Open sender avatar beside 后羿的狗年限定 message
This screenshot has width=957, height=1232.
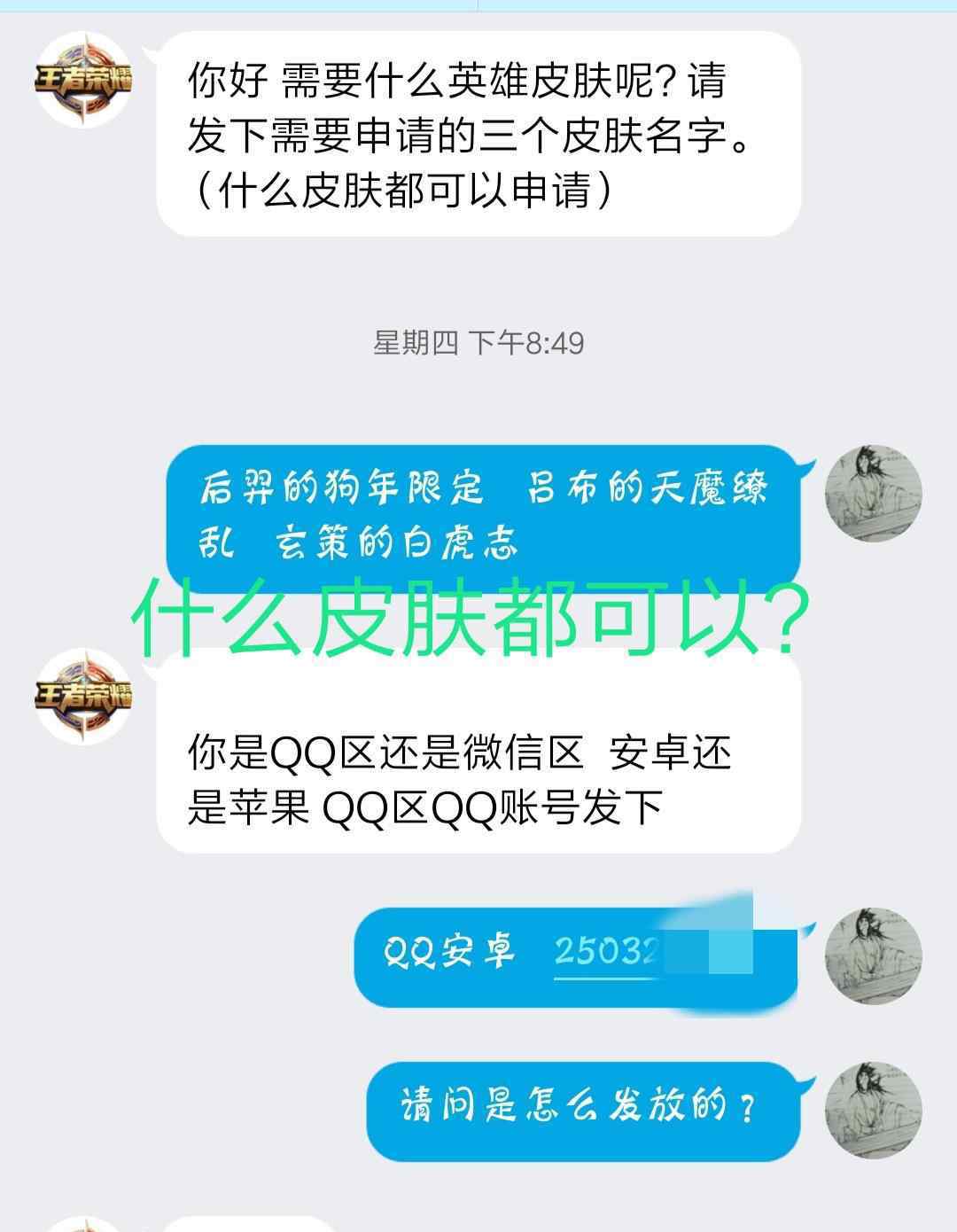pyautogui.click(x=873, y=493)
